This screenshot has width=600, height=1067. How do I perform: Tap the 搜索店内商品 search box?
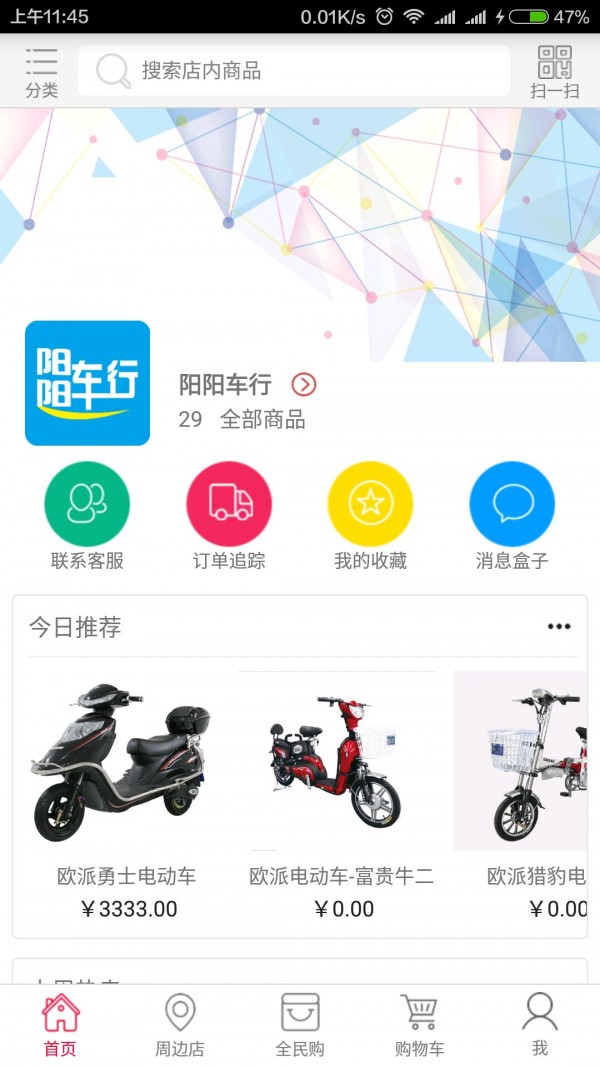coord(293,71)
